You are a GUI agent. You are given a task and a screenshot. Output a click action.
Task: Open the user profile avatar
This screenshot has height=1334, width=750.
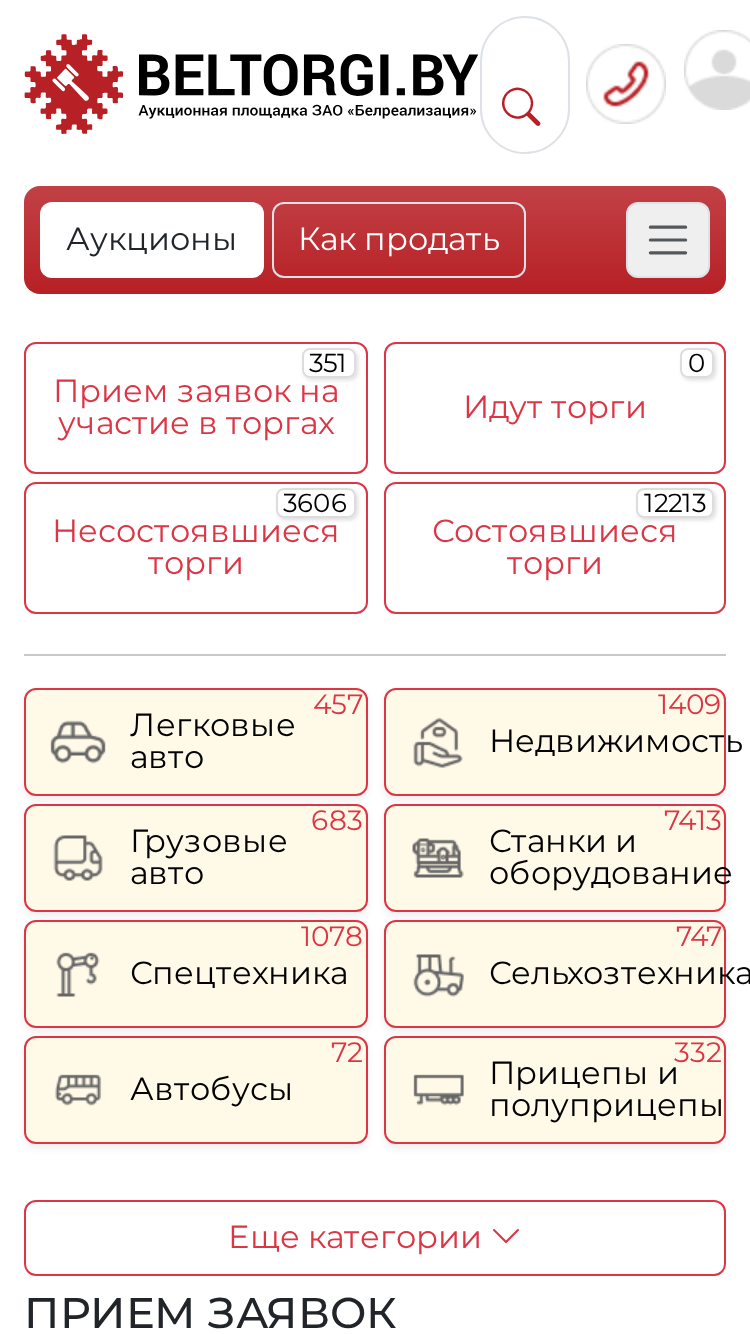[718, 70]
